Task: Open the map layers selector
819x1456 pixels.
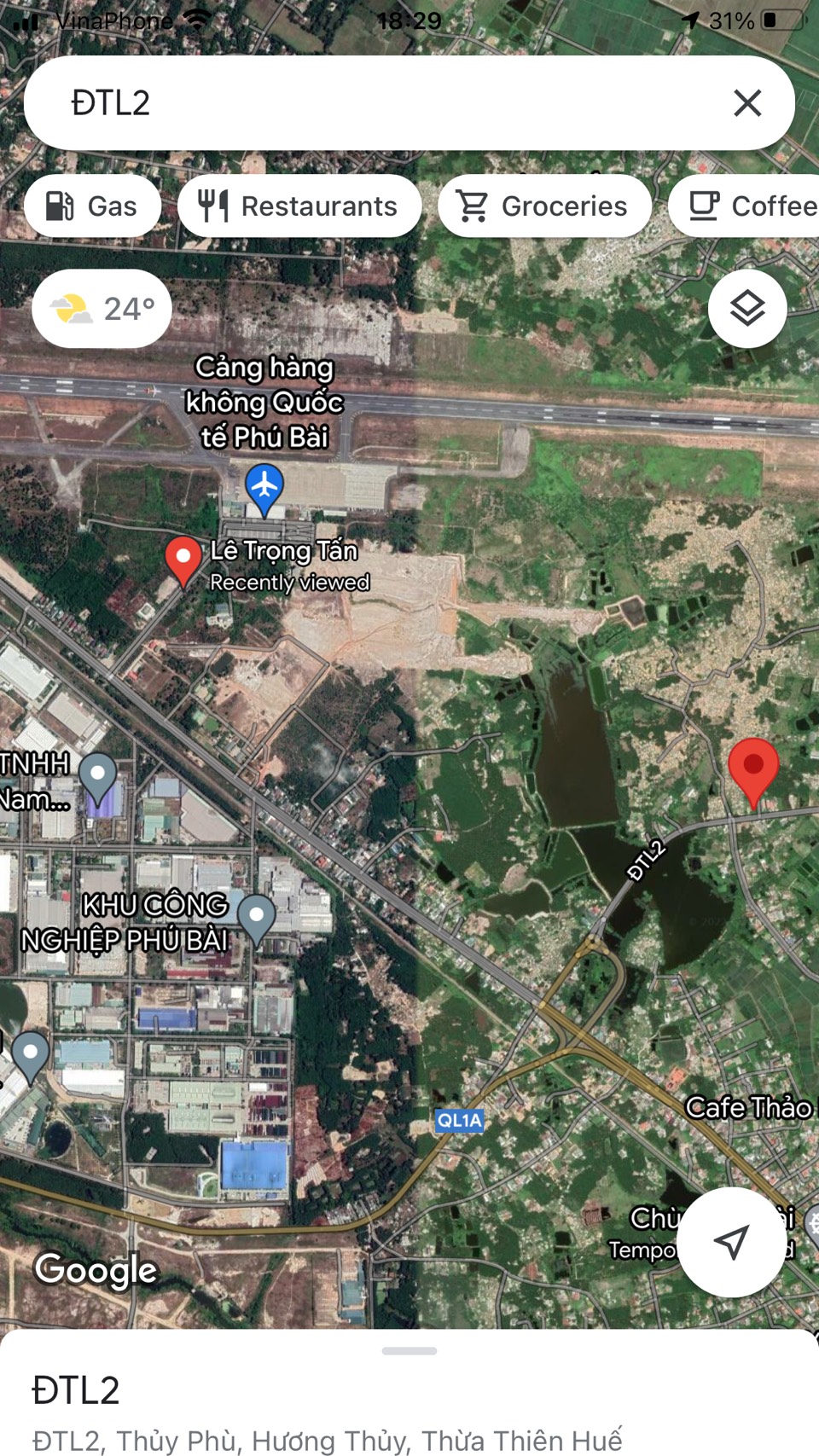Action: point(747,309)
